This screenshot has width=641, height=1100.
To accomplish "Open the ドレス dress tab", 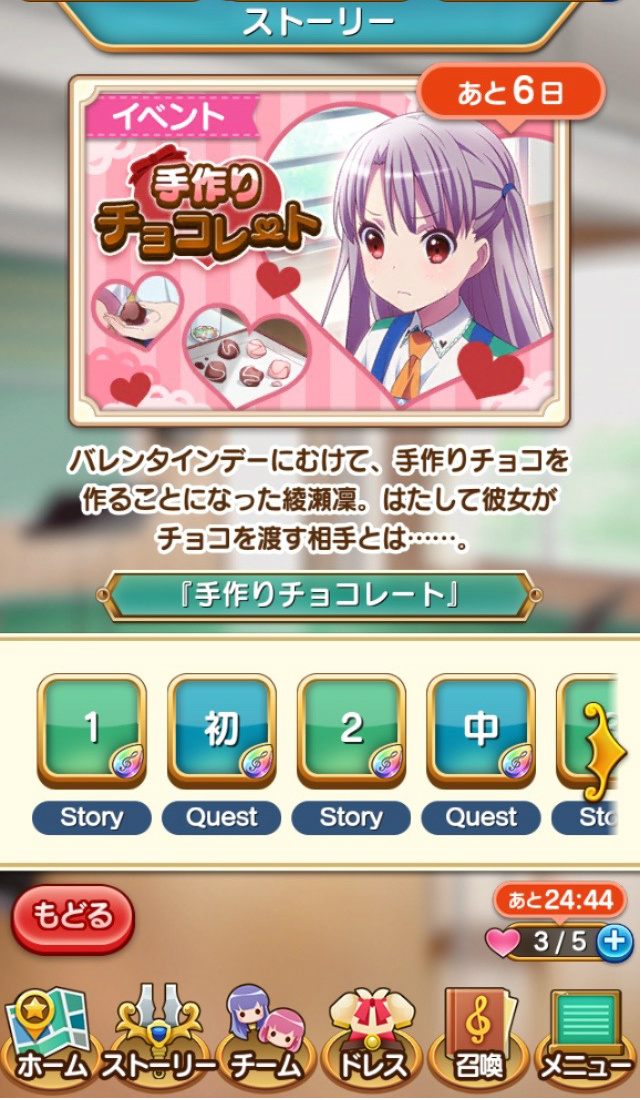I will (371, 1040).
